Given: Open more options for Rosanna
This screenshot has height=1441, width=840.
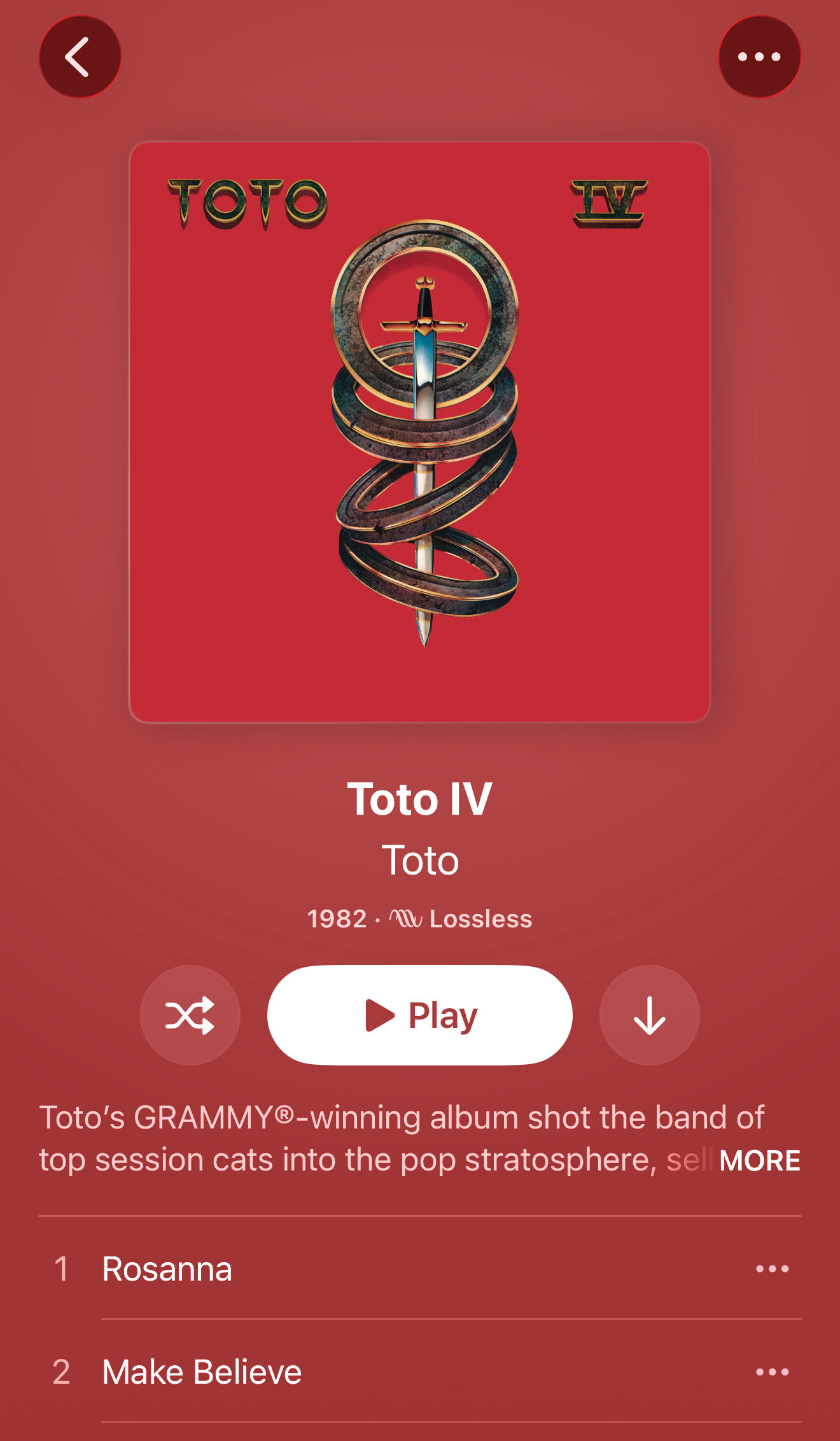Looking at the screenshot, I should click(773, 1269).
